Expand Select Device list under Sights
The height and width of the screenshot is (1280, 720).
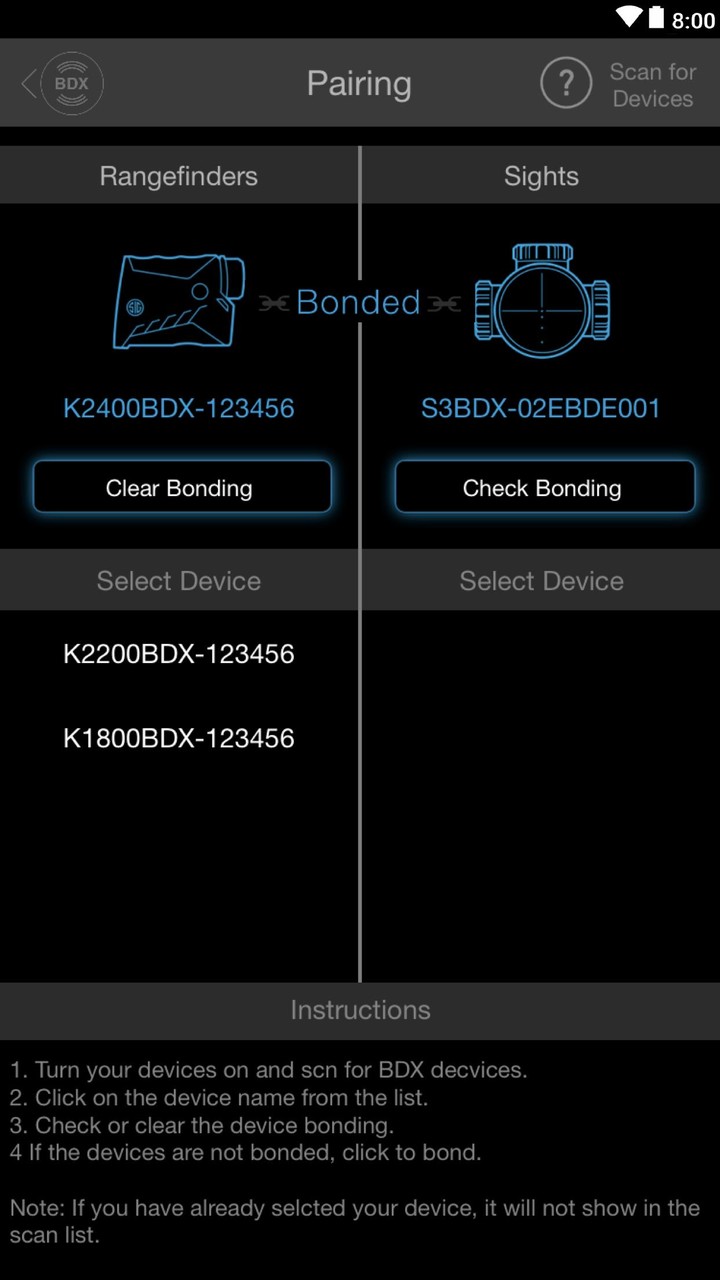click(541, 580)
